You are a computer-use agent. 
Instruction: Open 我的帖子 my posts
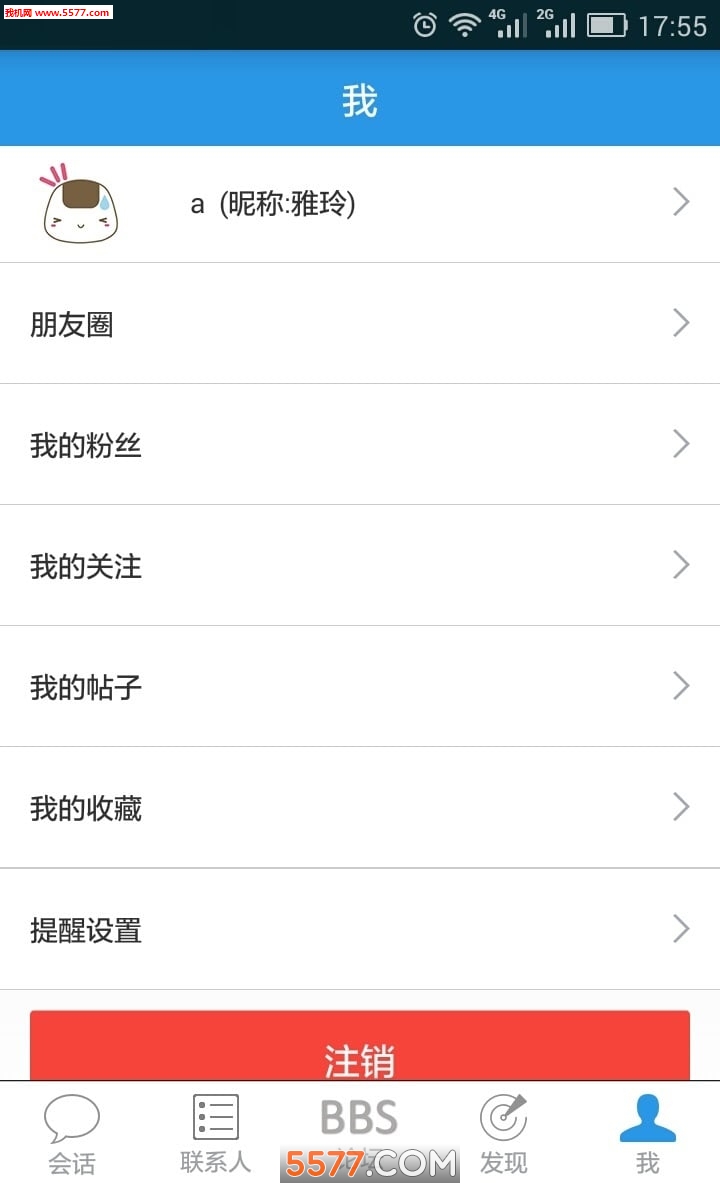coord(85,686)
